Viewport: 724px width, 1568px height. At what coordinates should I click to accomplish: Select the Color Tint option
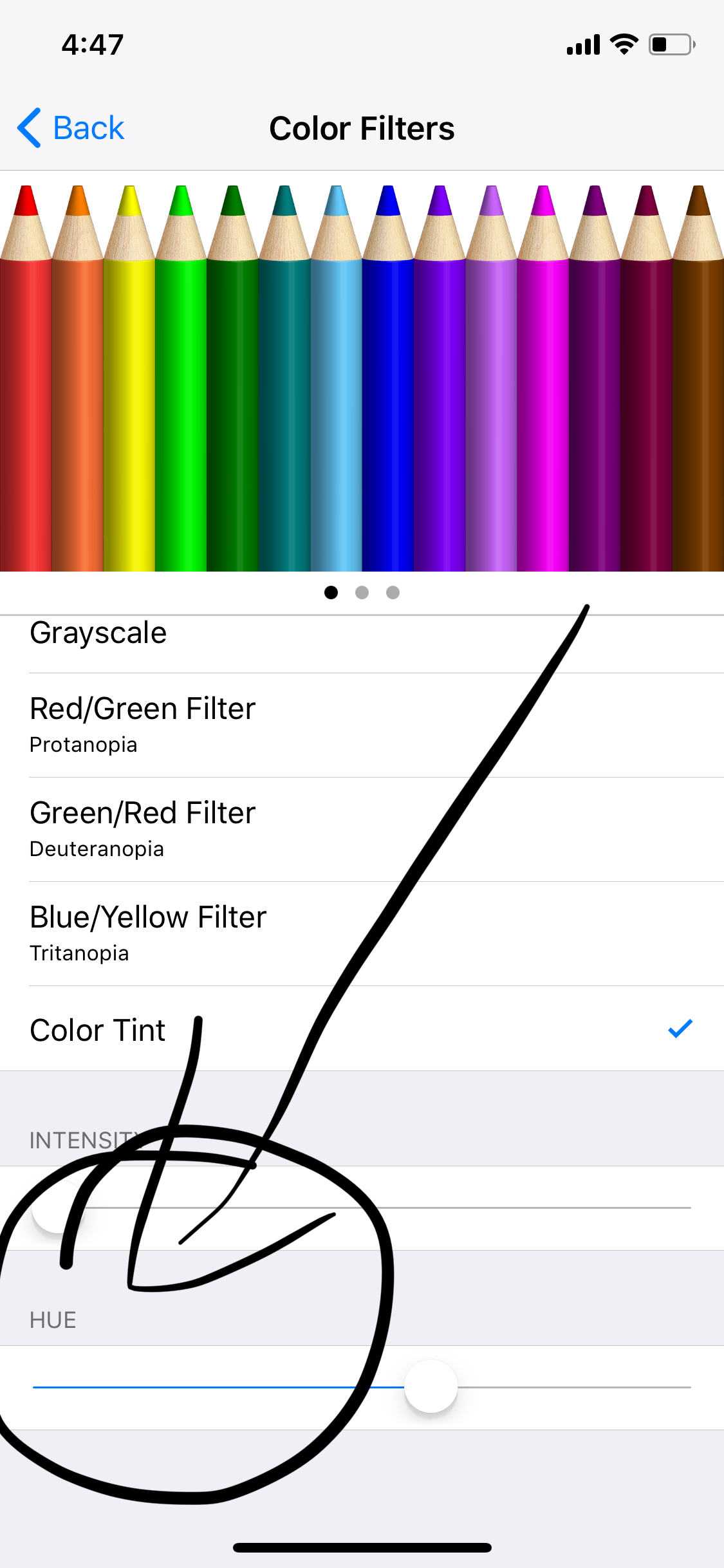click(x=362, y=1029)
